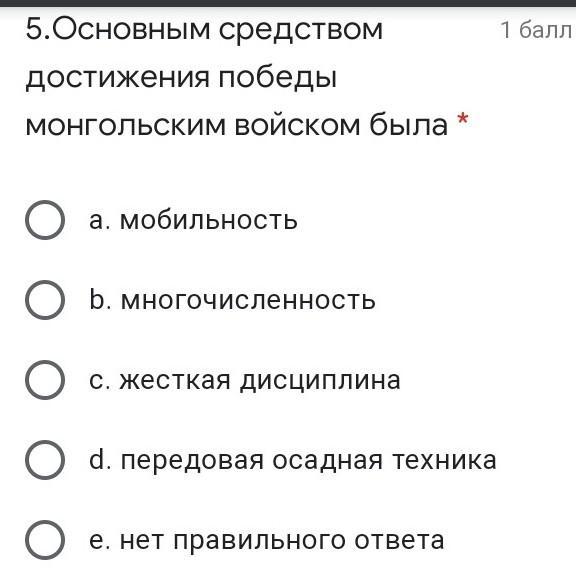
Task: Pick answer c. жесткая дисциплина
Action: (45, 380)
